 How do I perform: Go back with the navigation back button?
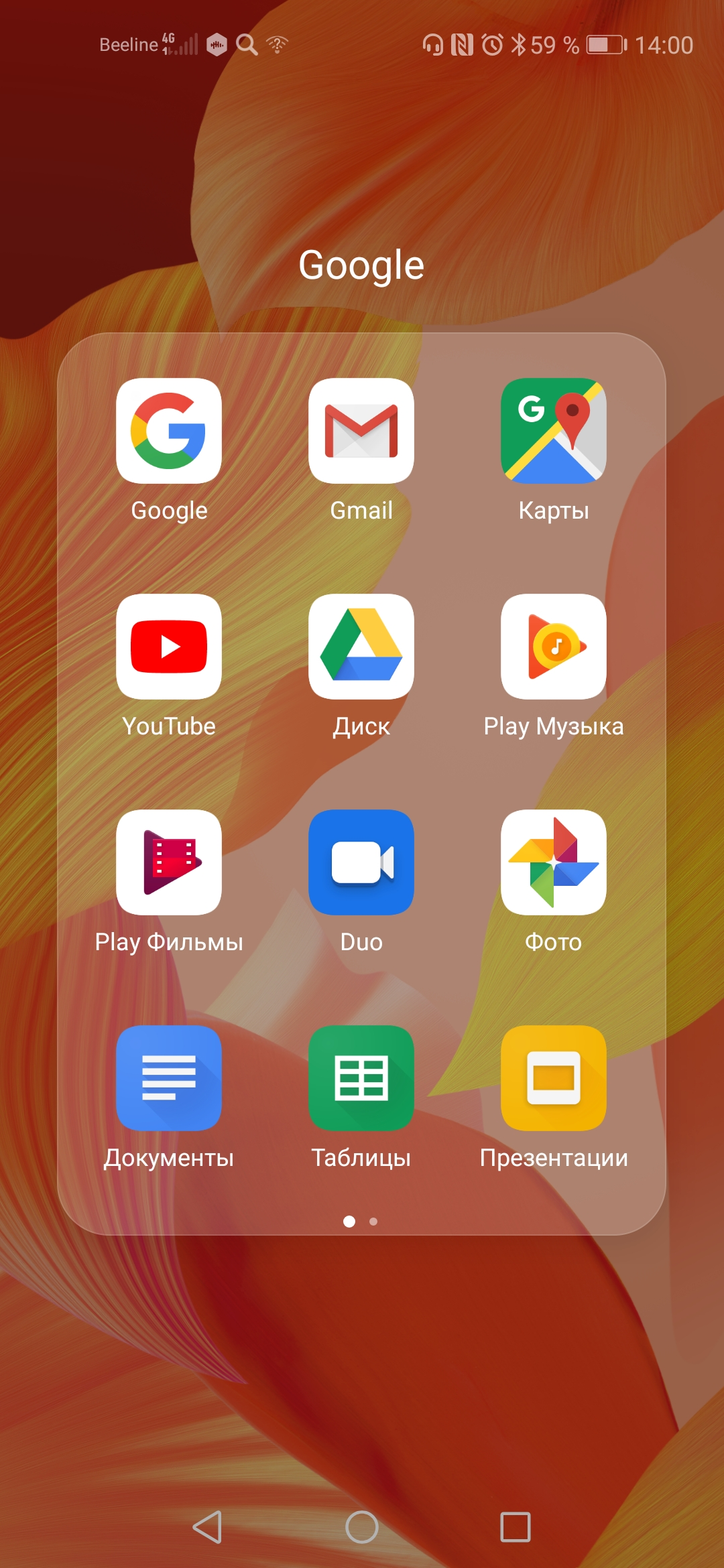pyautogui.click(x=208, y=1527)
